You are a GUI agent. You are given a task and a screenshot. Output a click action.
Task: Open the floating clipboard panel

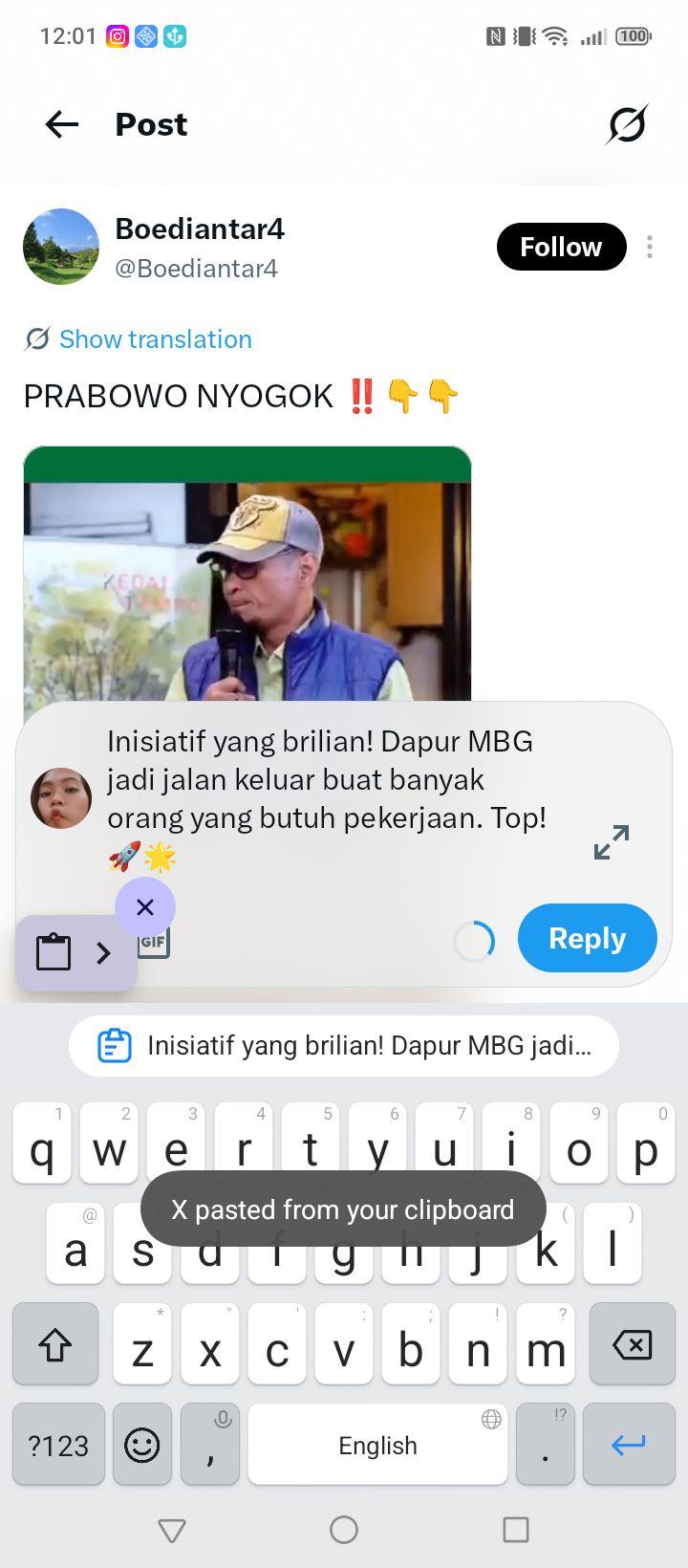(x=76, y=952)
